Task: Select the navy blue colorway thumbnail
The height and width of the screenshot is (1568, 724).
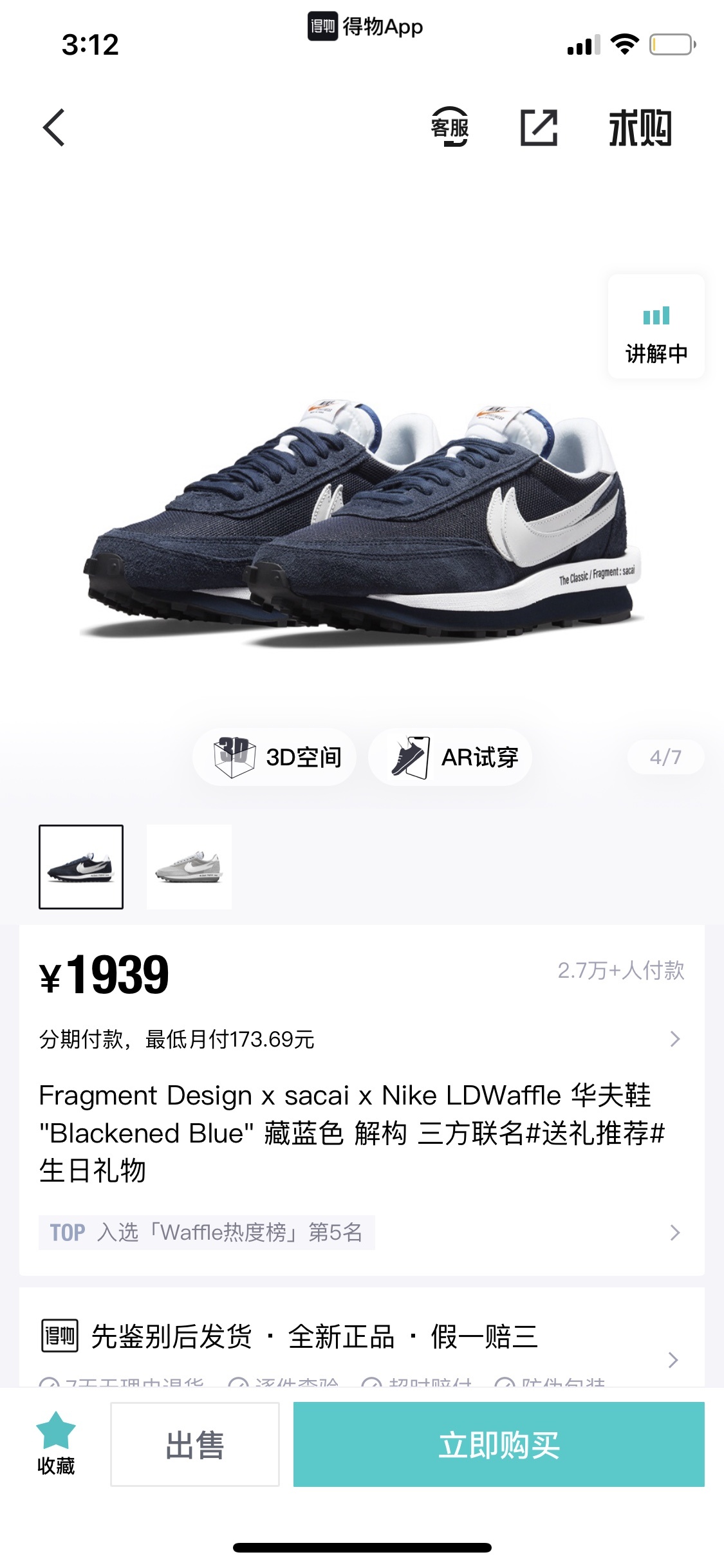Action: (x=81, y=867)
